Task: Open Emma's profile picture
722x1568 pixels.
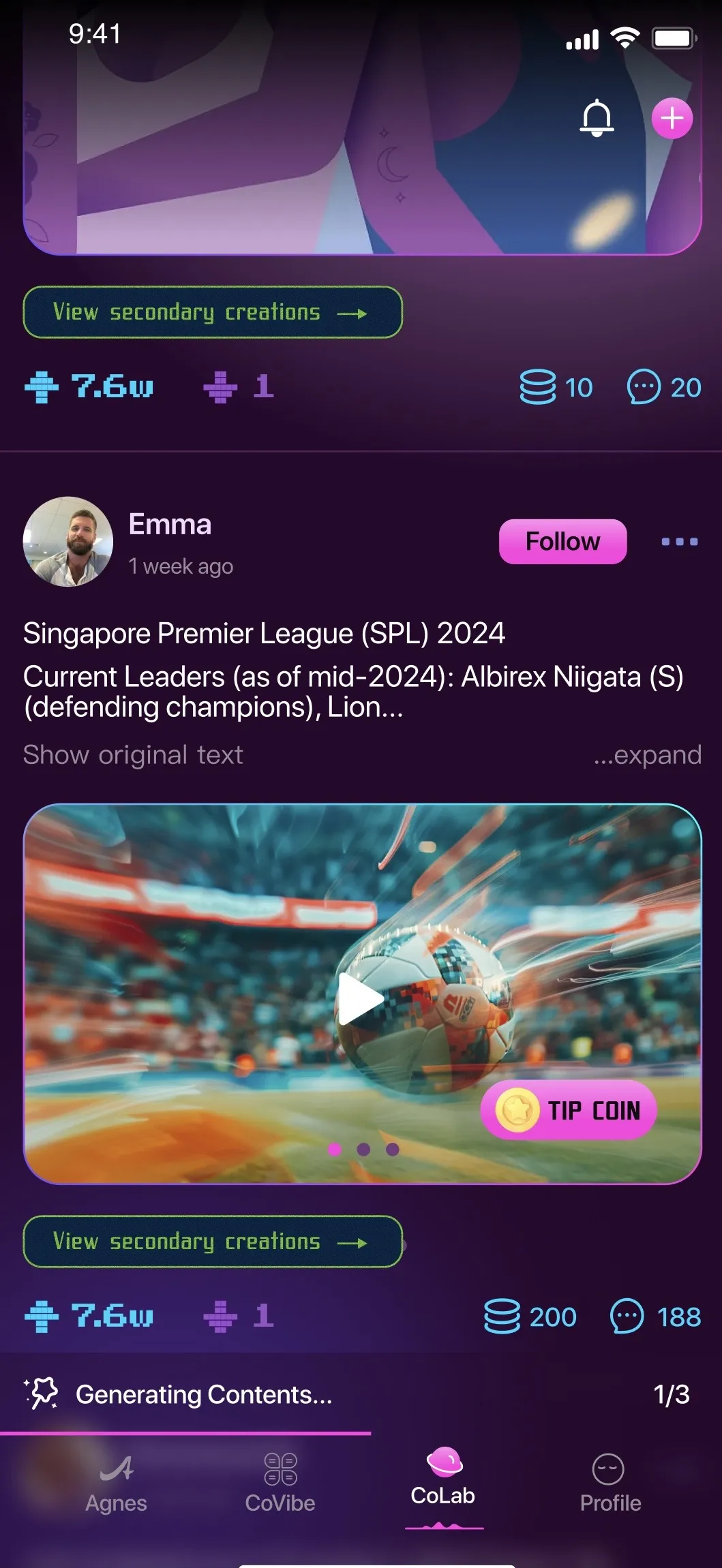Action: 68,542
